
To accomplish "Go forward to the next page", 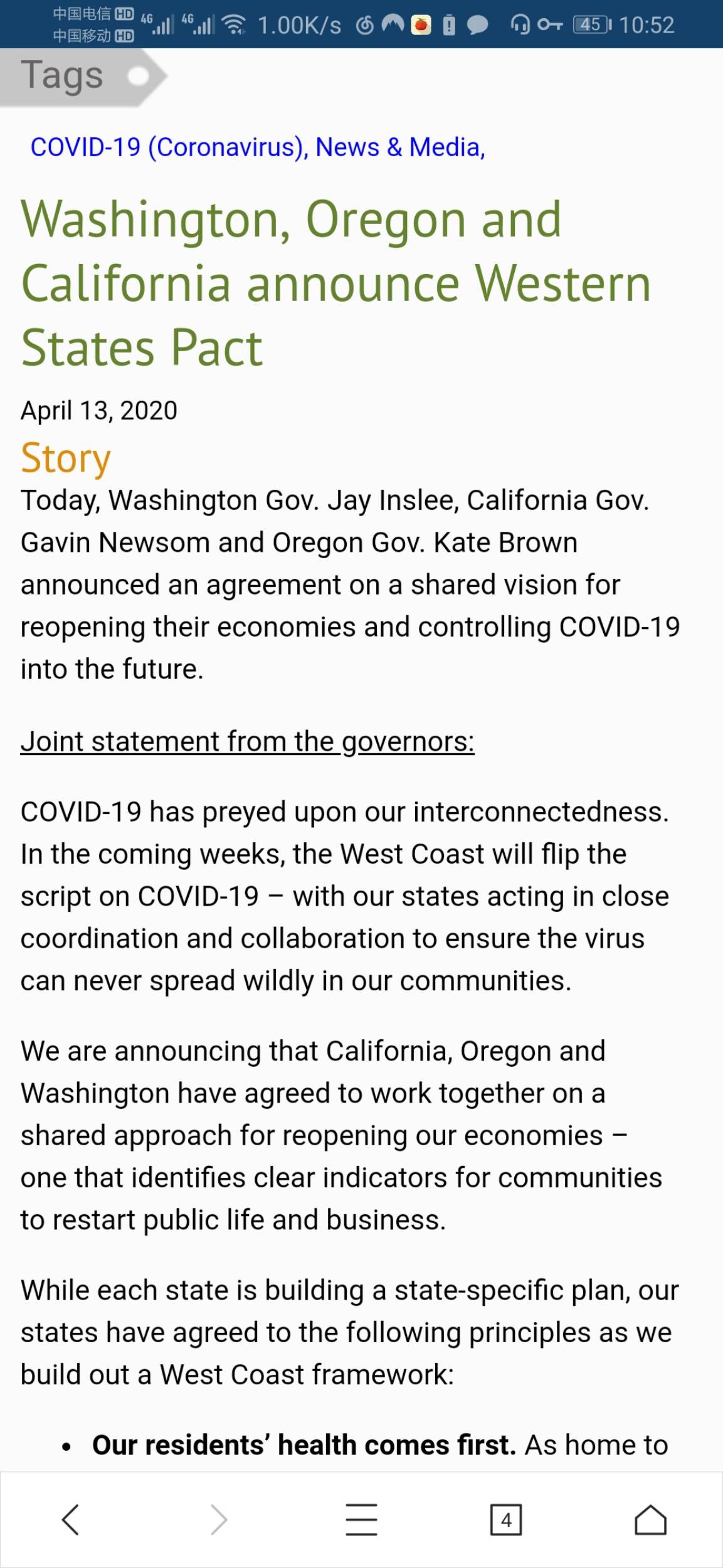I will tap(218, 1520).
